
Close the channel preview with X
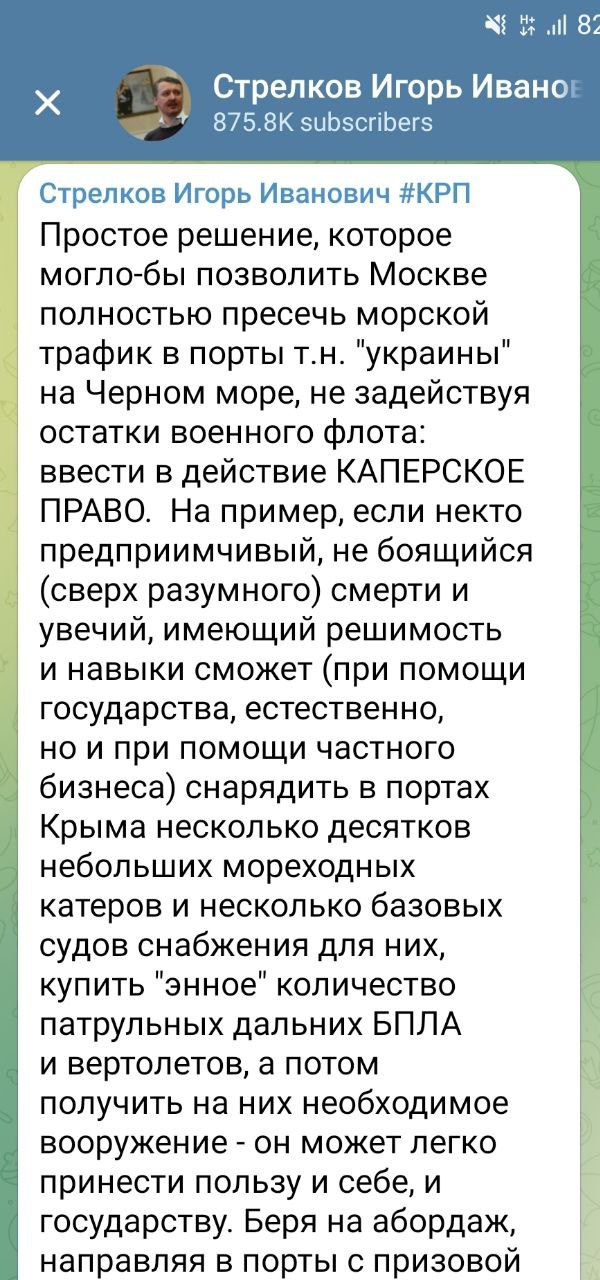coord(48,102)
